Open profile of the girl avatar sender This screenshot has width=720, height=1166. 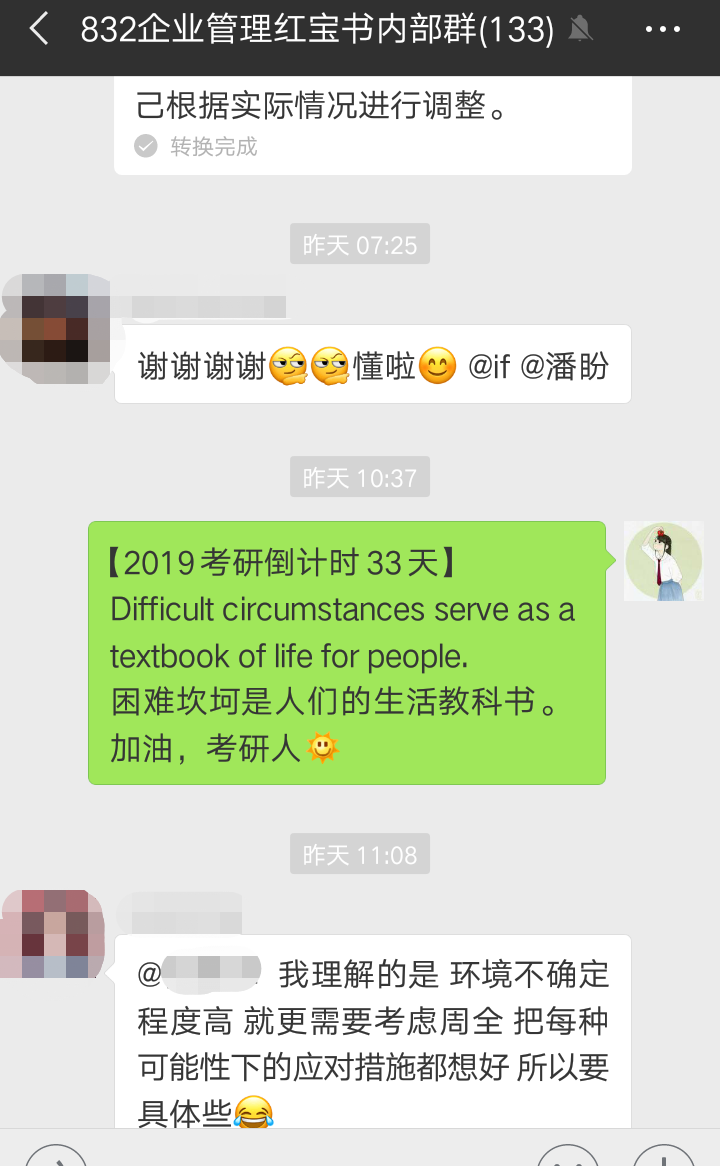click(663, 561)
